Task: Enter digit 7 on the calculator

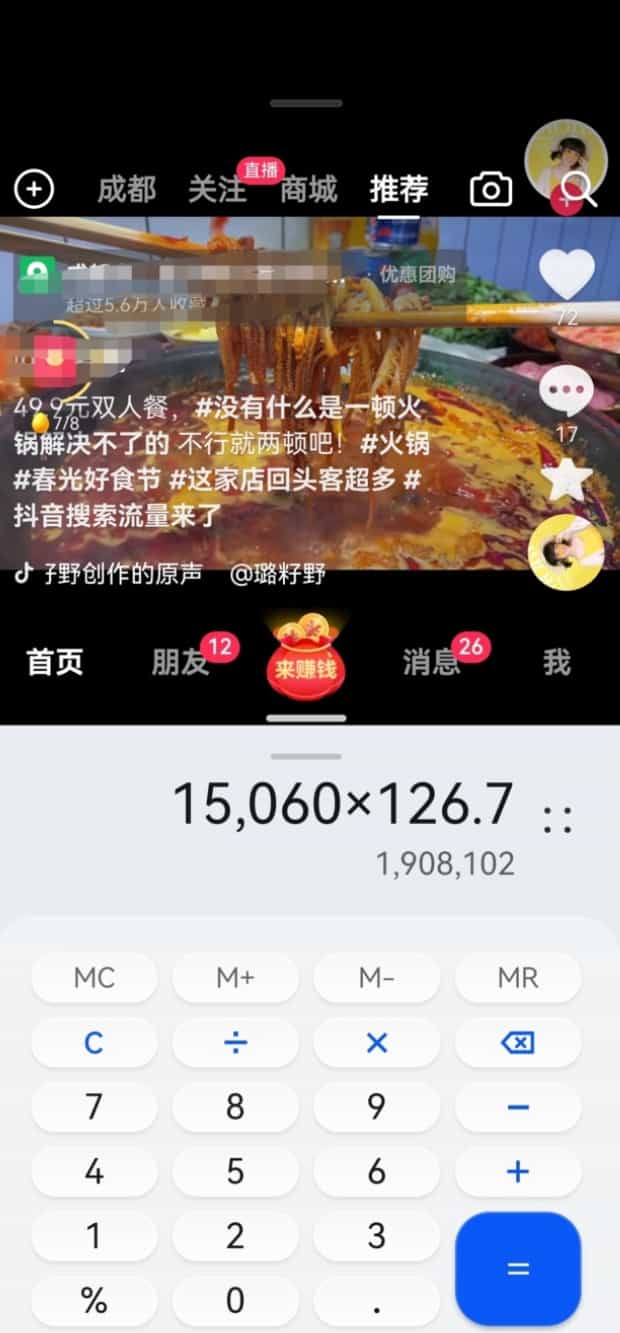Action: click(x=94, y=1107)
